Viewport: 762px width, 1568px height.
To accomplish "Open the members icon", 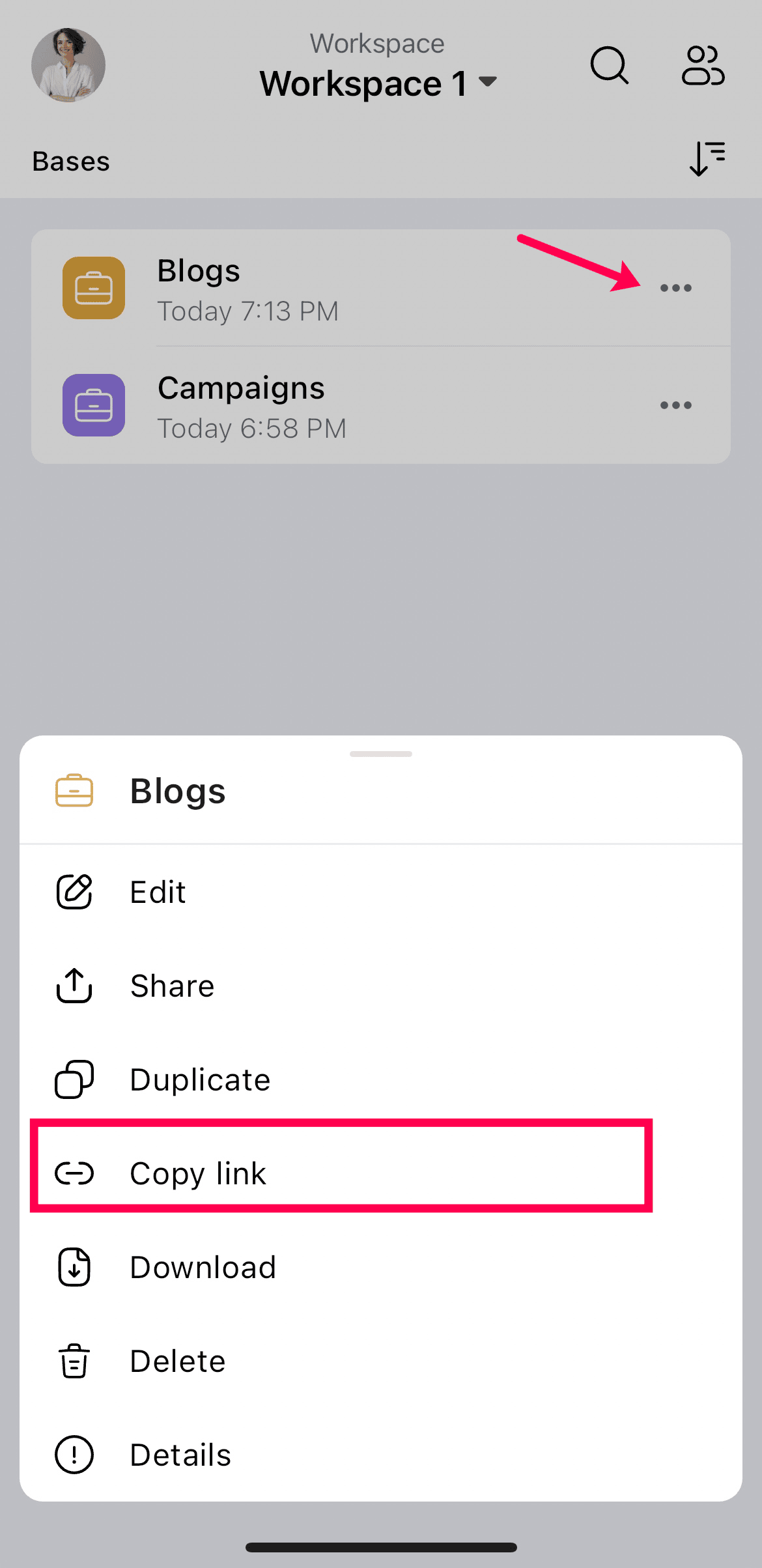I will [703, 66].
